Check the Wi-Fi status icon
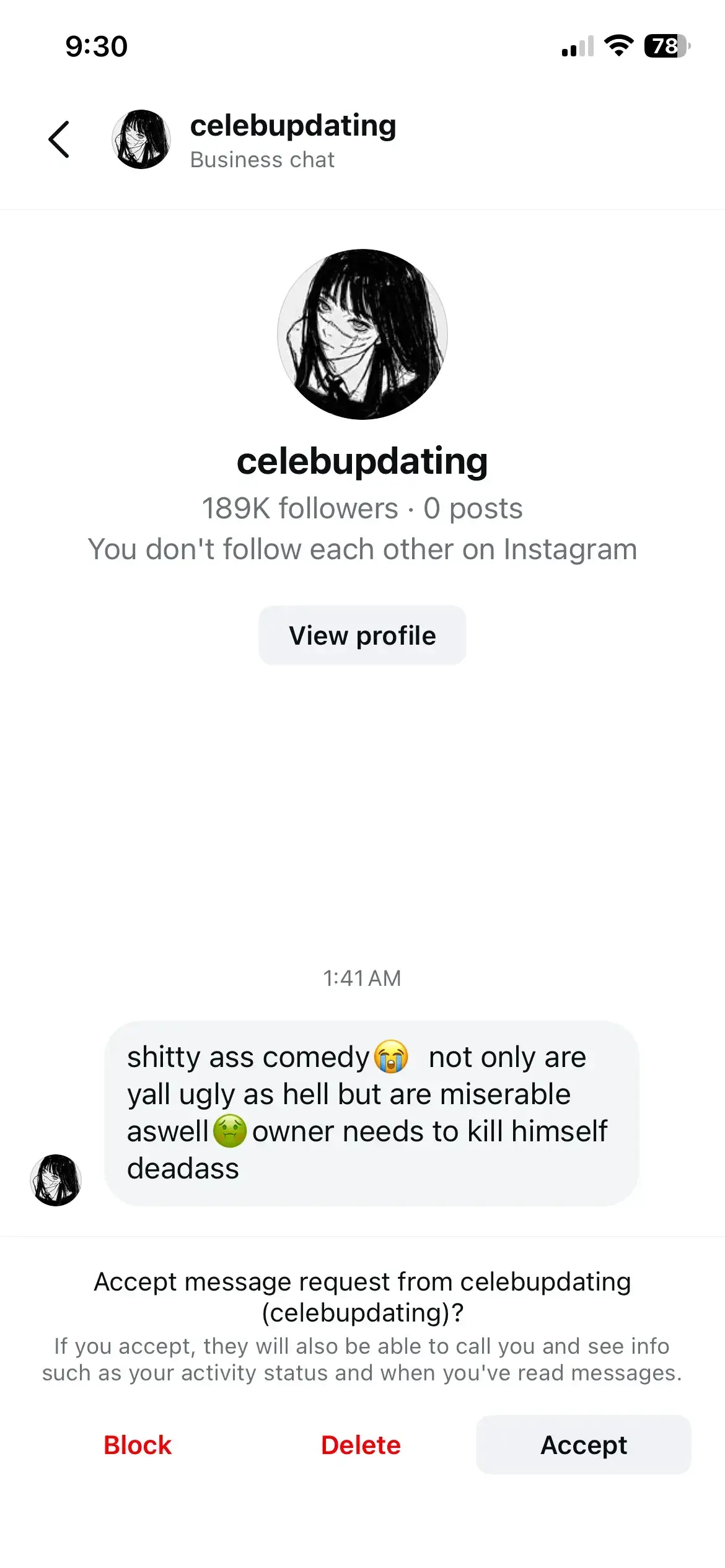This screenshot has width=725, height=1568. point(617,46)
